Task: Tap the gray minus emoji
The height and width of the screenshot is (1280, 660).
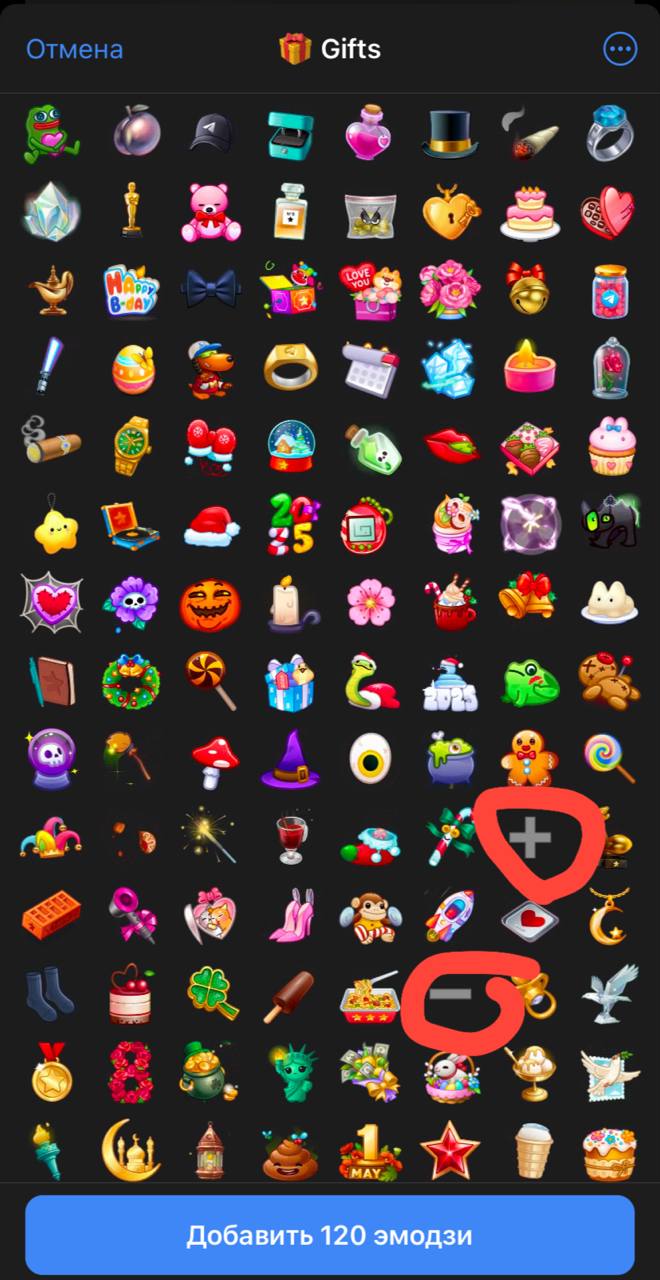Action: [448, 995]
